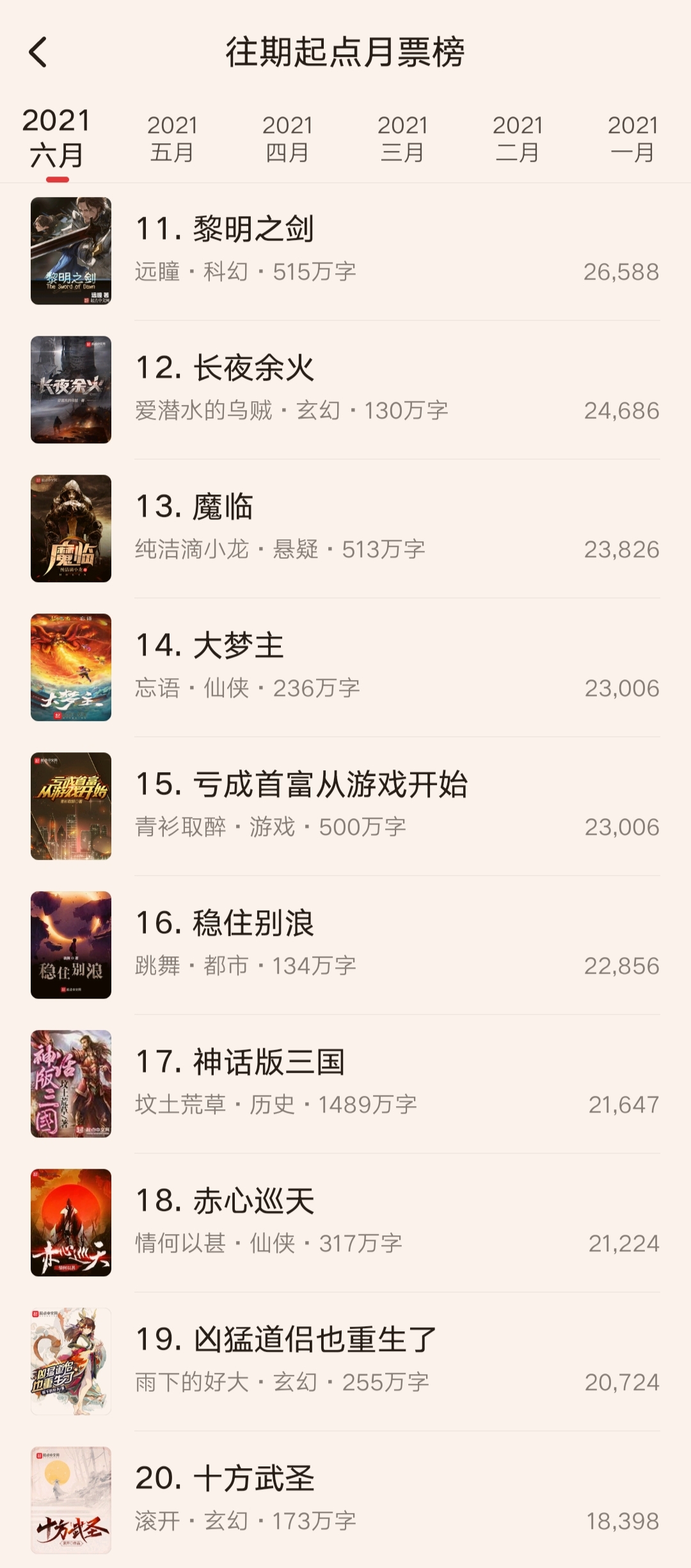Select the current 2021 六月 tab
The image size is (691, 1568).
click(x=57, y=138)
